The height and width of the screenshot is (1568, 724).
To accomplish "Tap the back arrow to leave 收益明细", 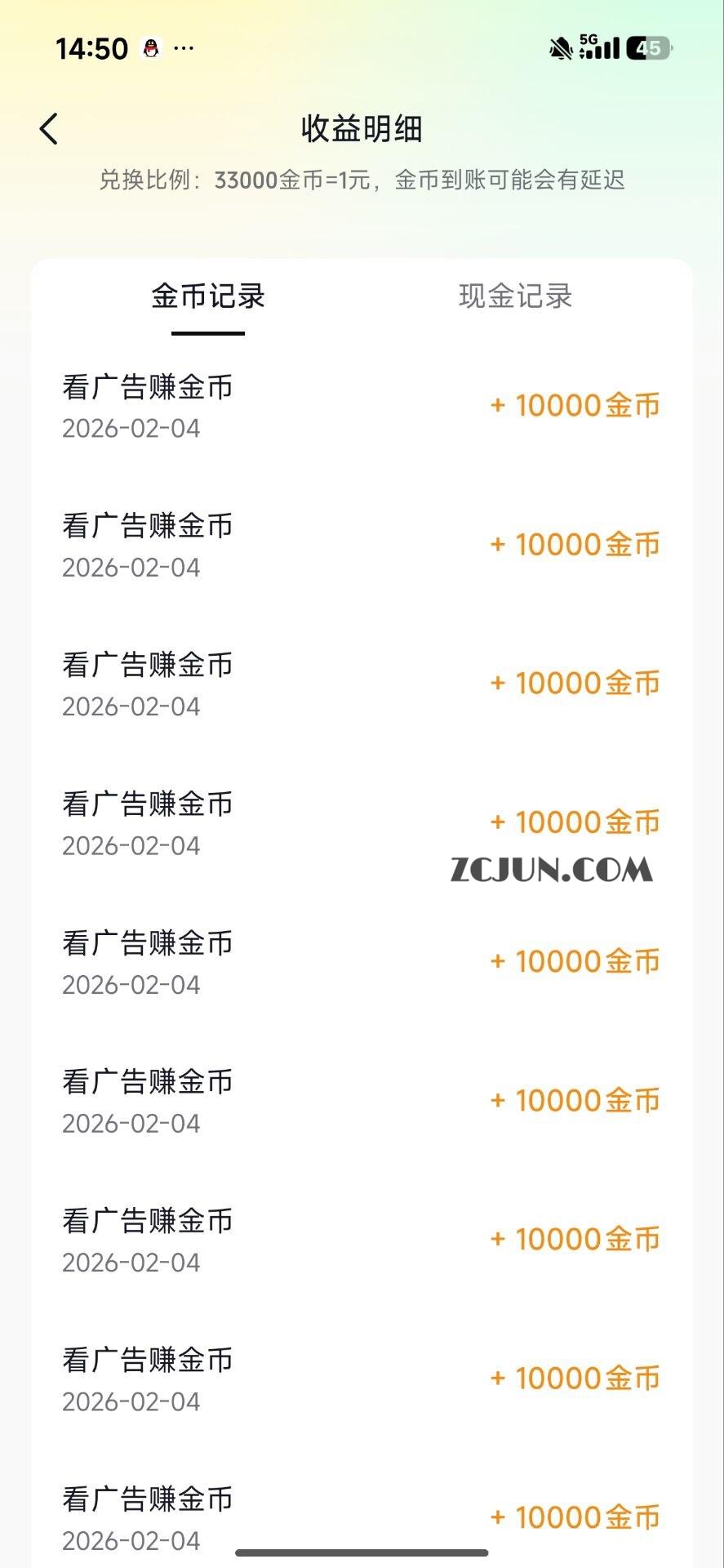I will (x=49, y=128).
